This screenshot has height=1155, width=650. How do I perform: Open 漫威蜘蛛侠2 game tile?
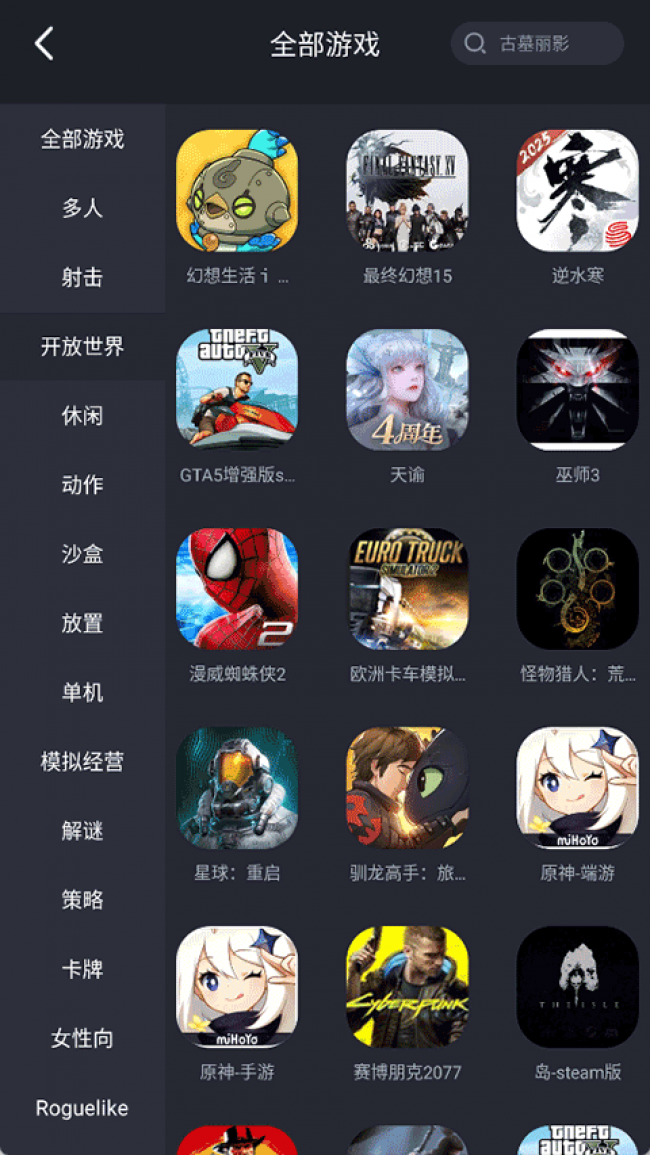click(237, 589)
